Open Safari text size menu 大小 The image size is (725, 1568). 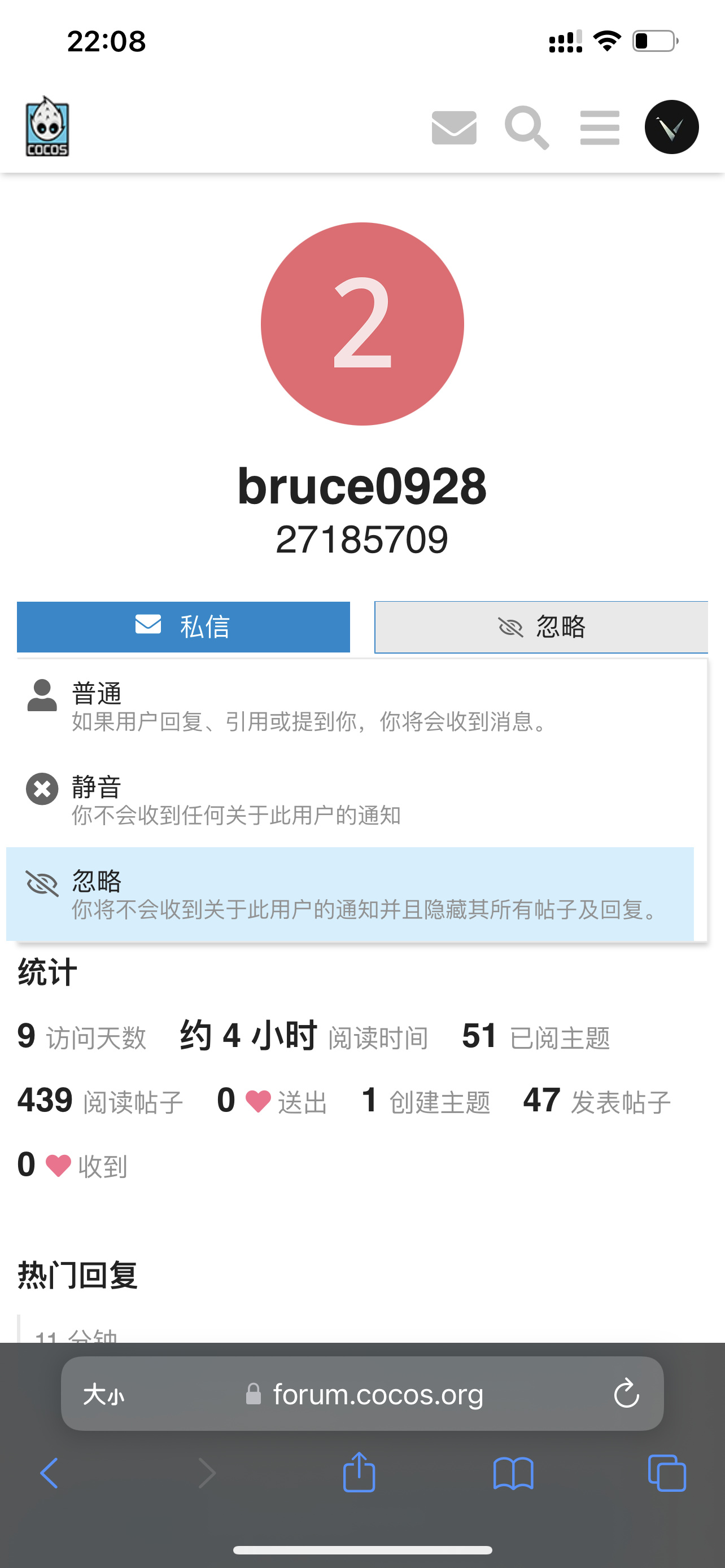103,1394
